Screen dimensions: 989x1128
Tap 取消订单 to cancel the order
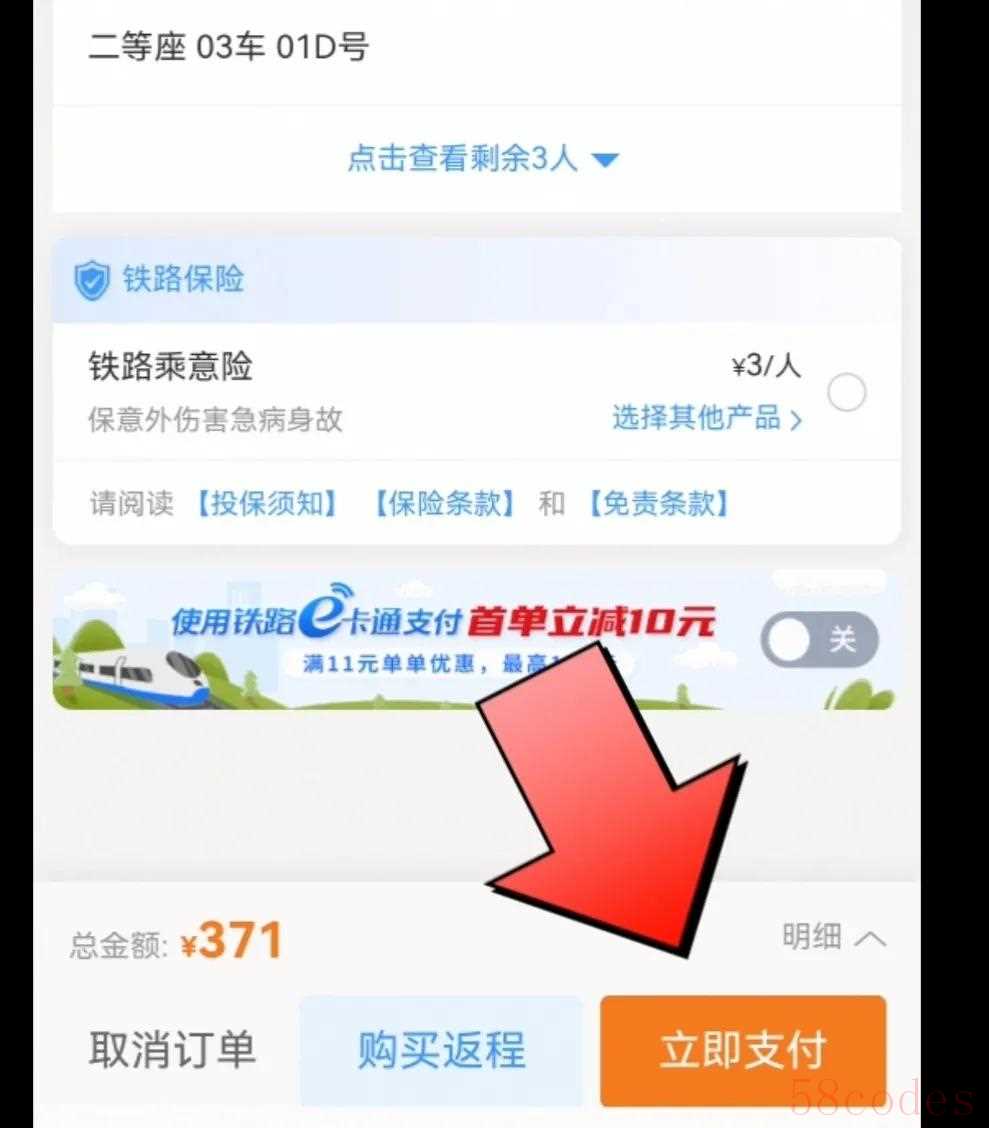pyautogui.click(x=172, y=1050)
